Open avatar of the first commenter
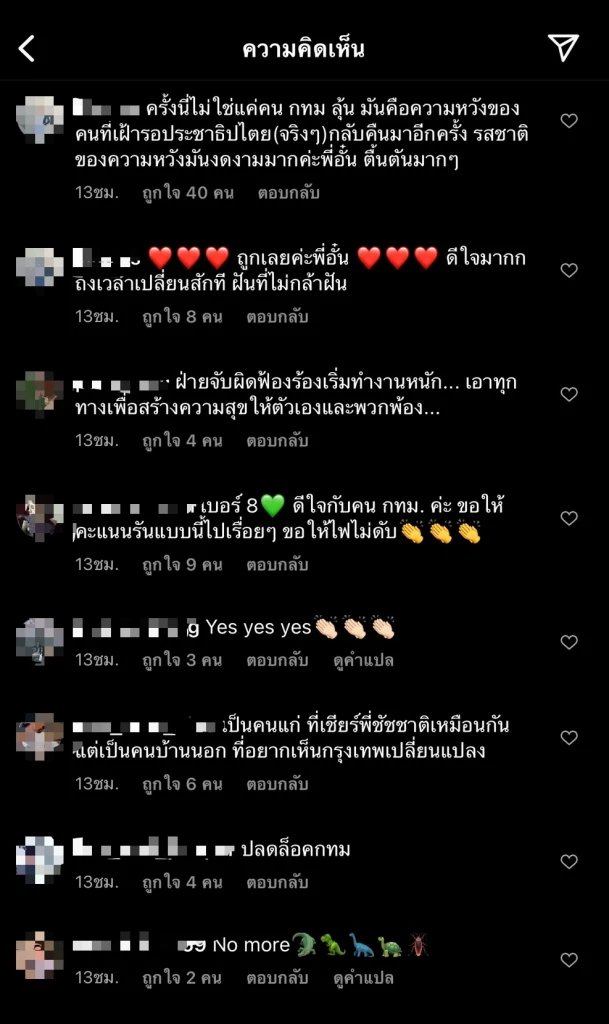 [x=40, y=121]
